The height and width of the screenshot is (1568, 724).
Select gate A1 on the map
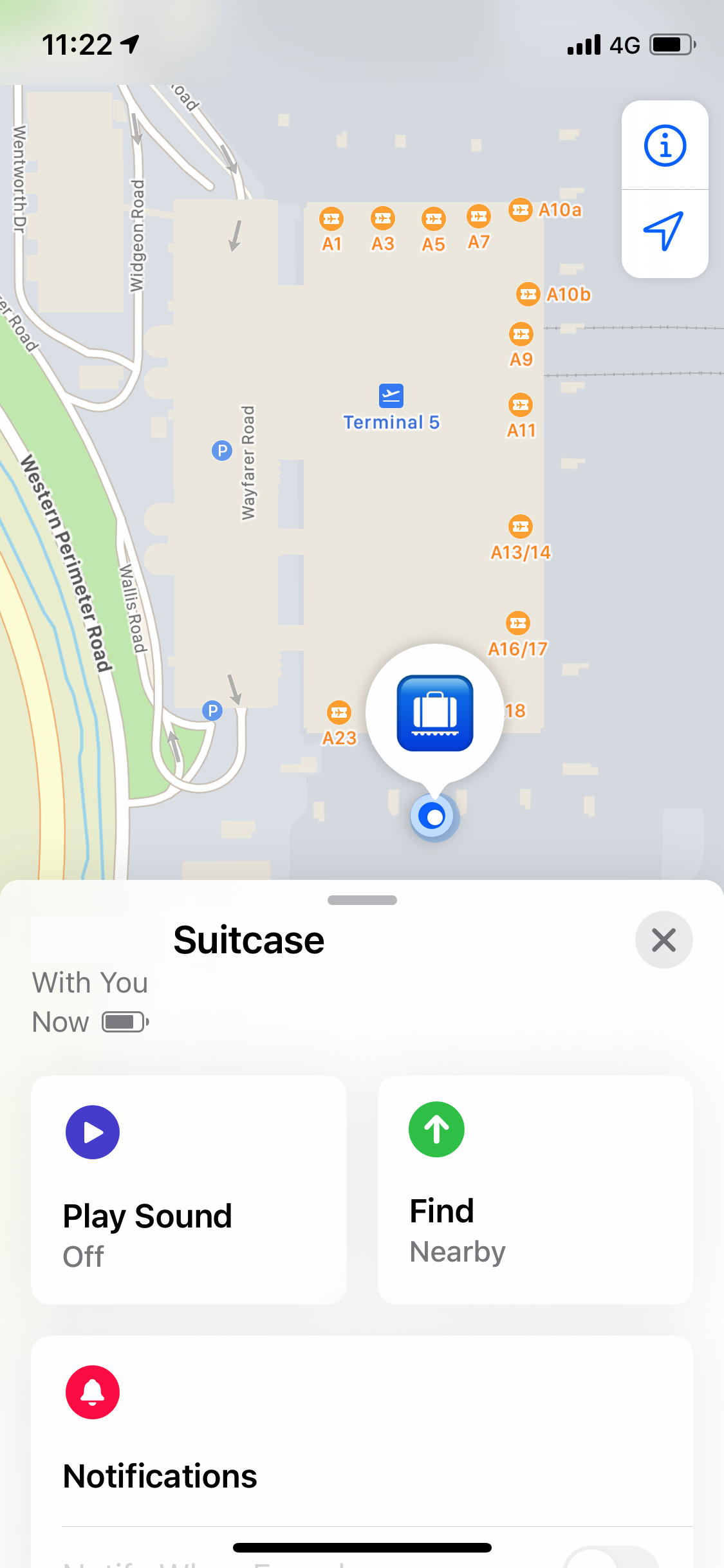331,219
